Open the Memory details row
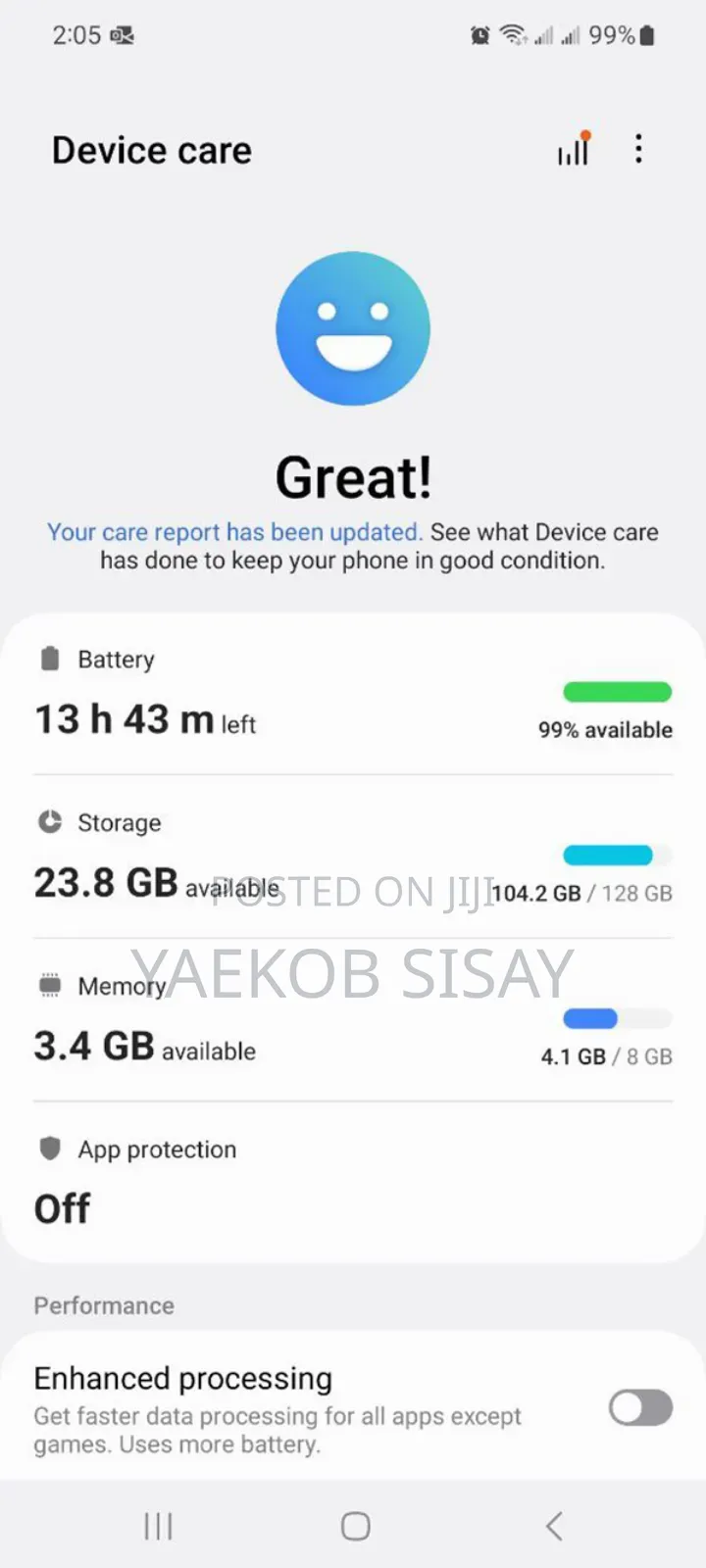 pos(353,1020)
